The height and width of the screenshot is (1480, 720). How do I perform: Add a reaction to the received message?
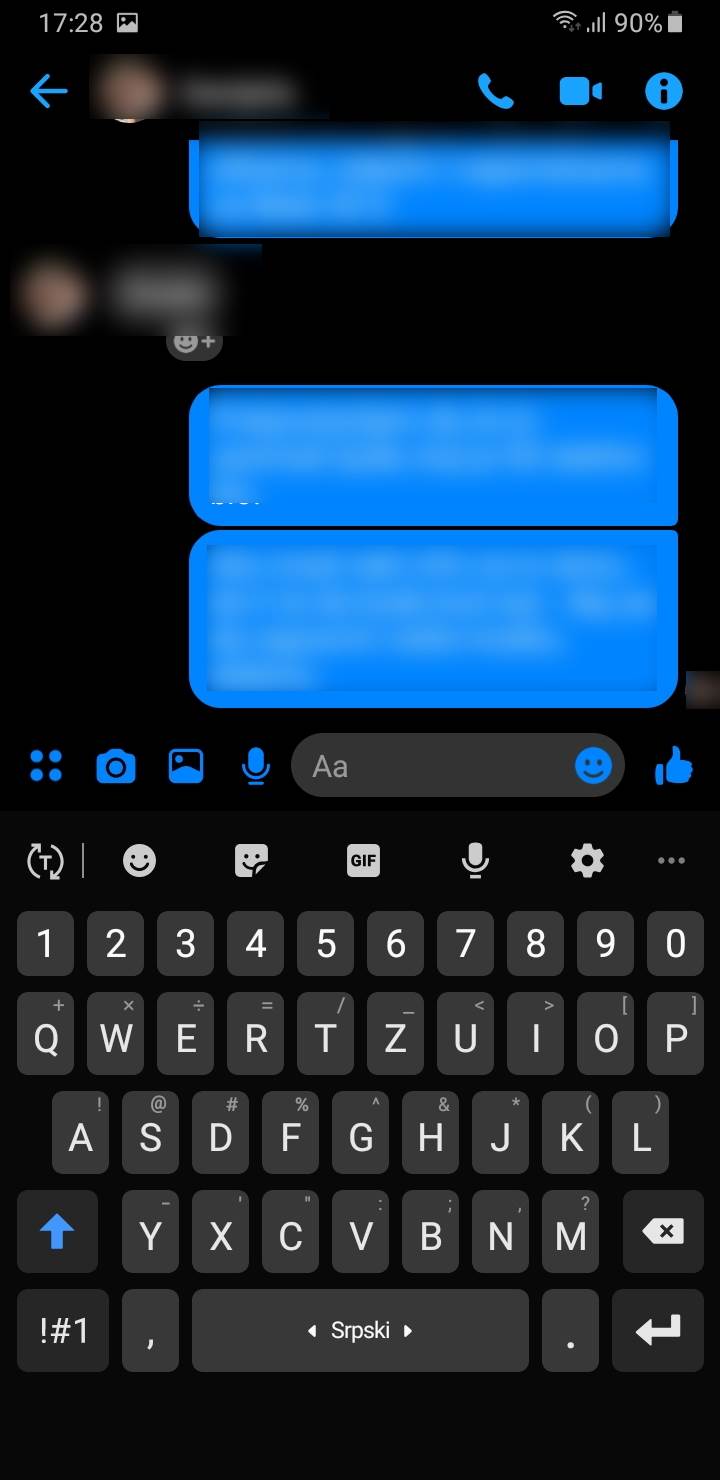194,342
